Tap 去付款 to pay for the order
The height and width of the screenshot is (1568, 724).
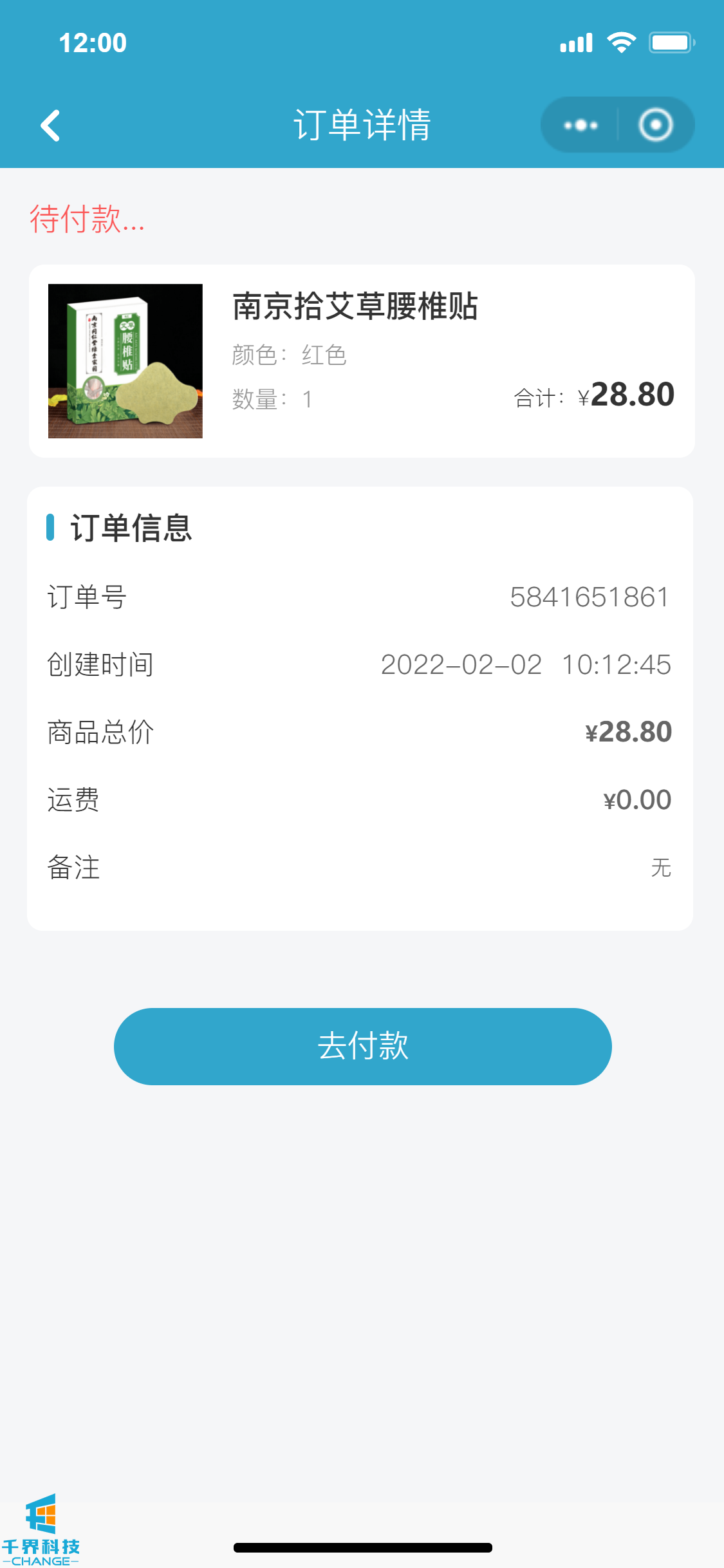coord(362,1046)
